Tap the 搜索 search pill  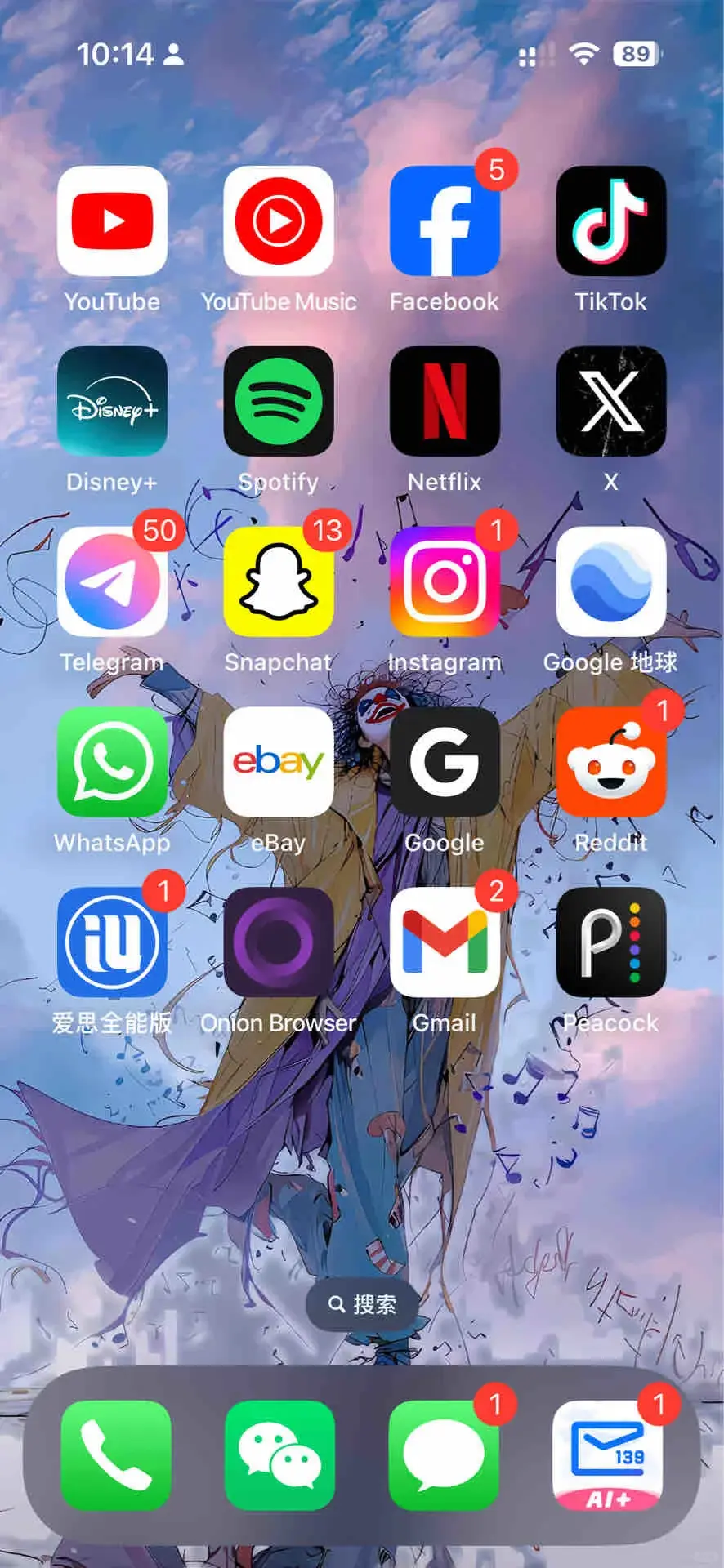(362, 1304)
